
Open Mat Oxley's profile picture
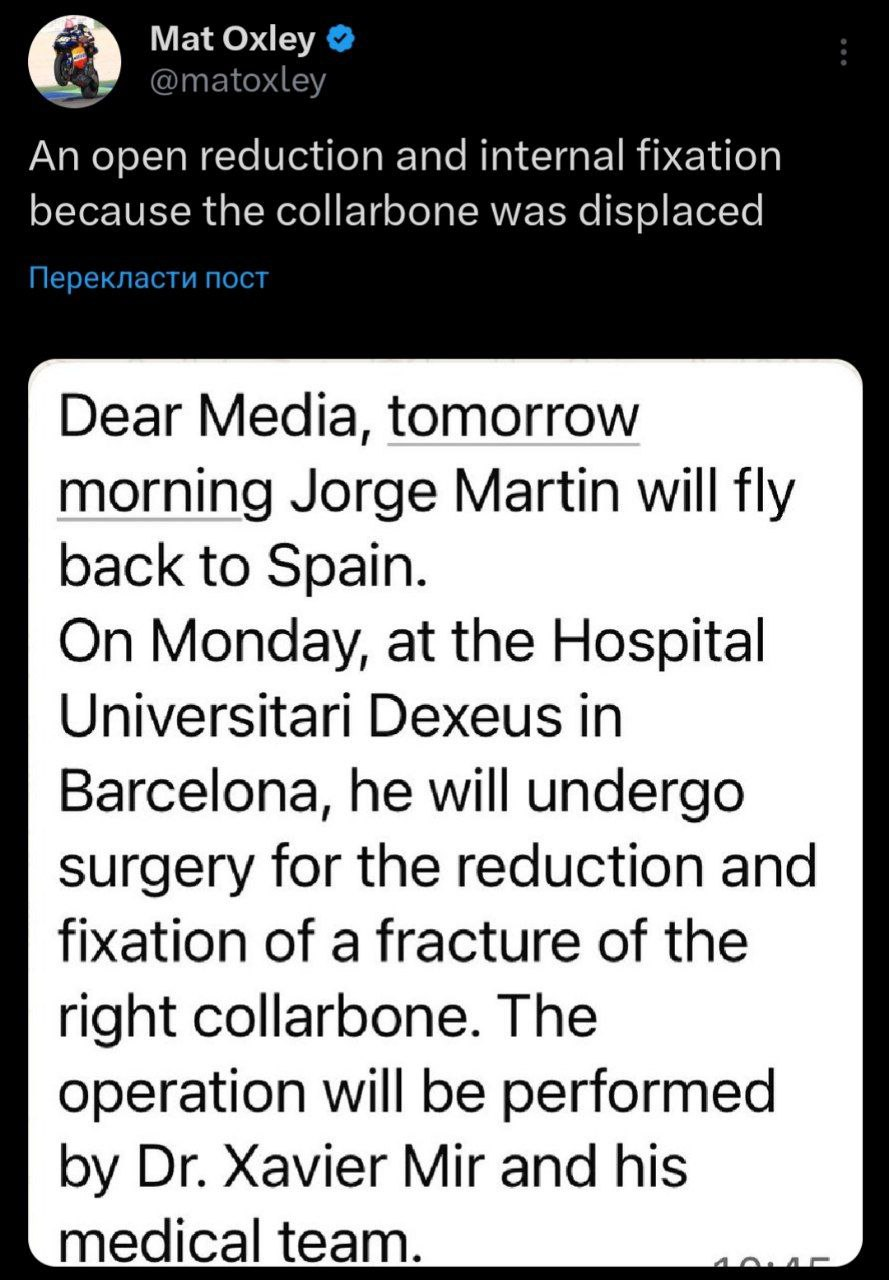[x=74, y=61]
